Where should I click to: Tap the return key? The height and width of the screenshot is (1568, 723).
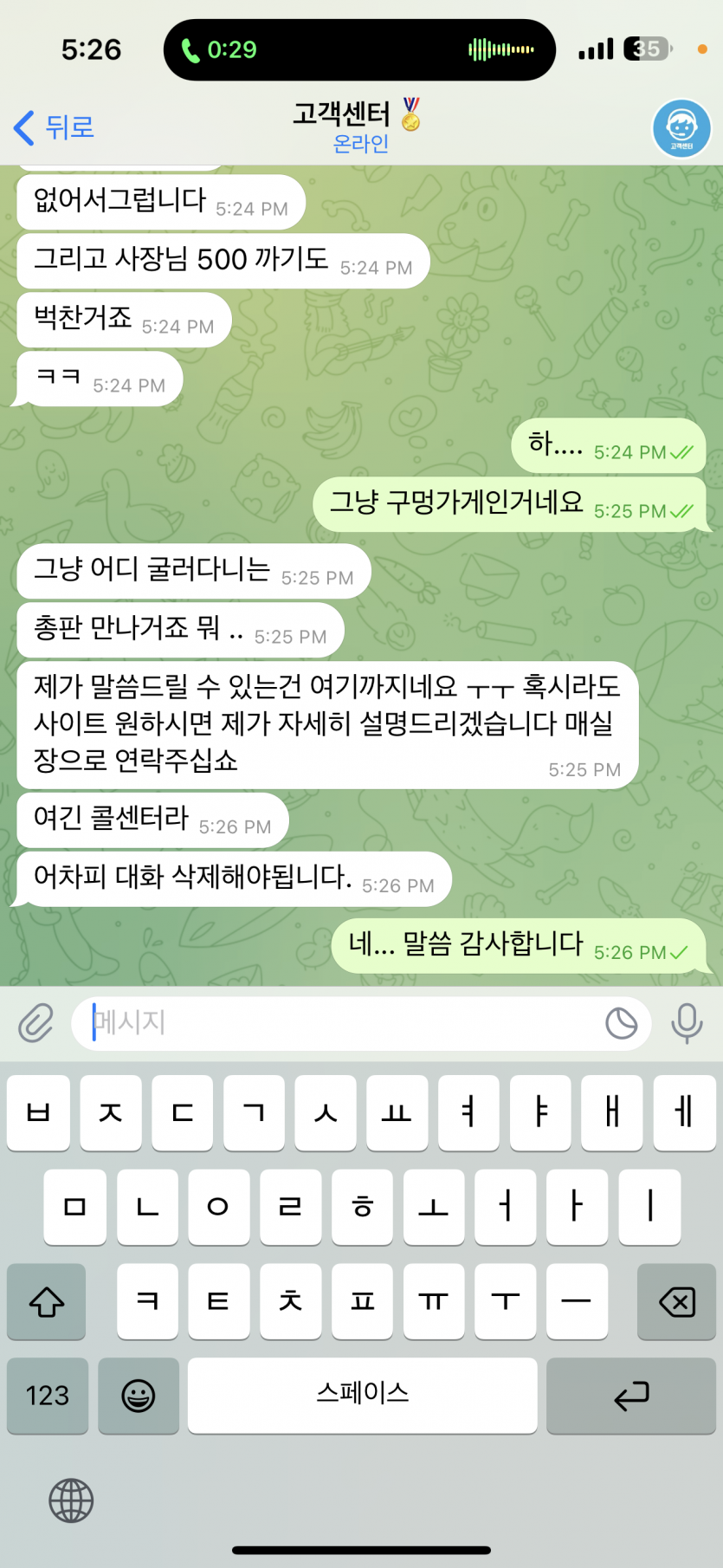631,1395
